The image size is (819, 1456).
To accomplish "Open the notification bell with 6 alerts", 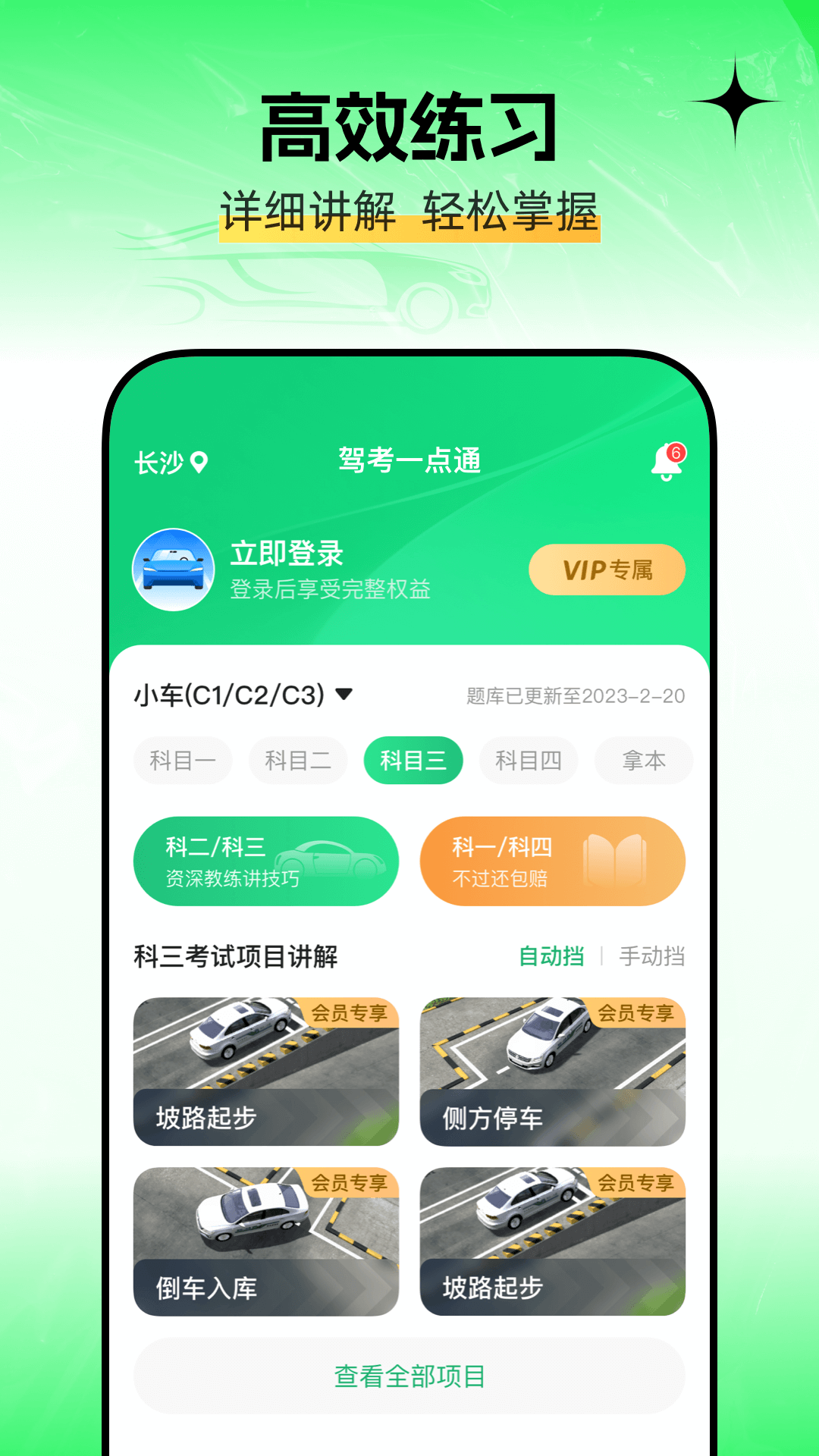I will tap(664, 463).
